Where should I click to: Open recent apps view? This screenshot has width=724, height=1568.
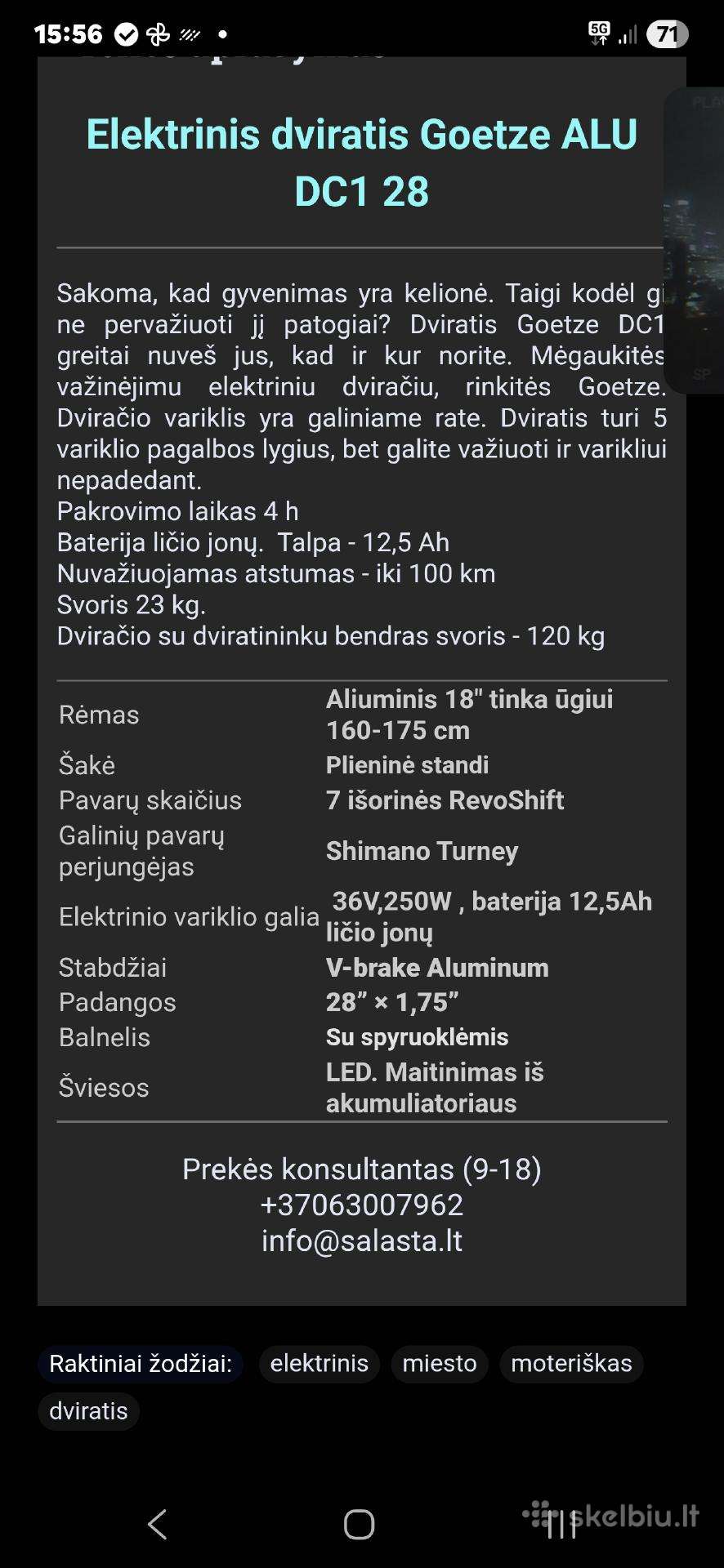tap(561, 1524)
